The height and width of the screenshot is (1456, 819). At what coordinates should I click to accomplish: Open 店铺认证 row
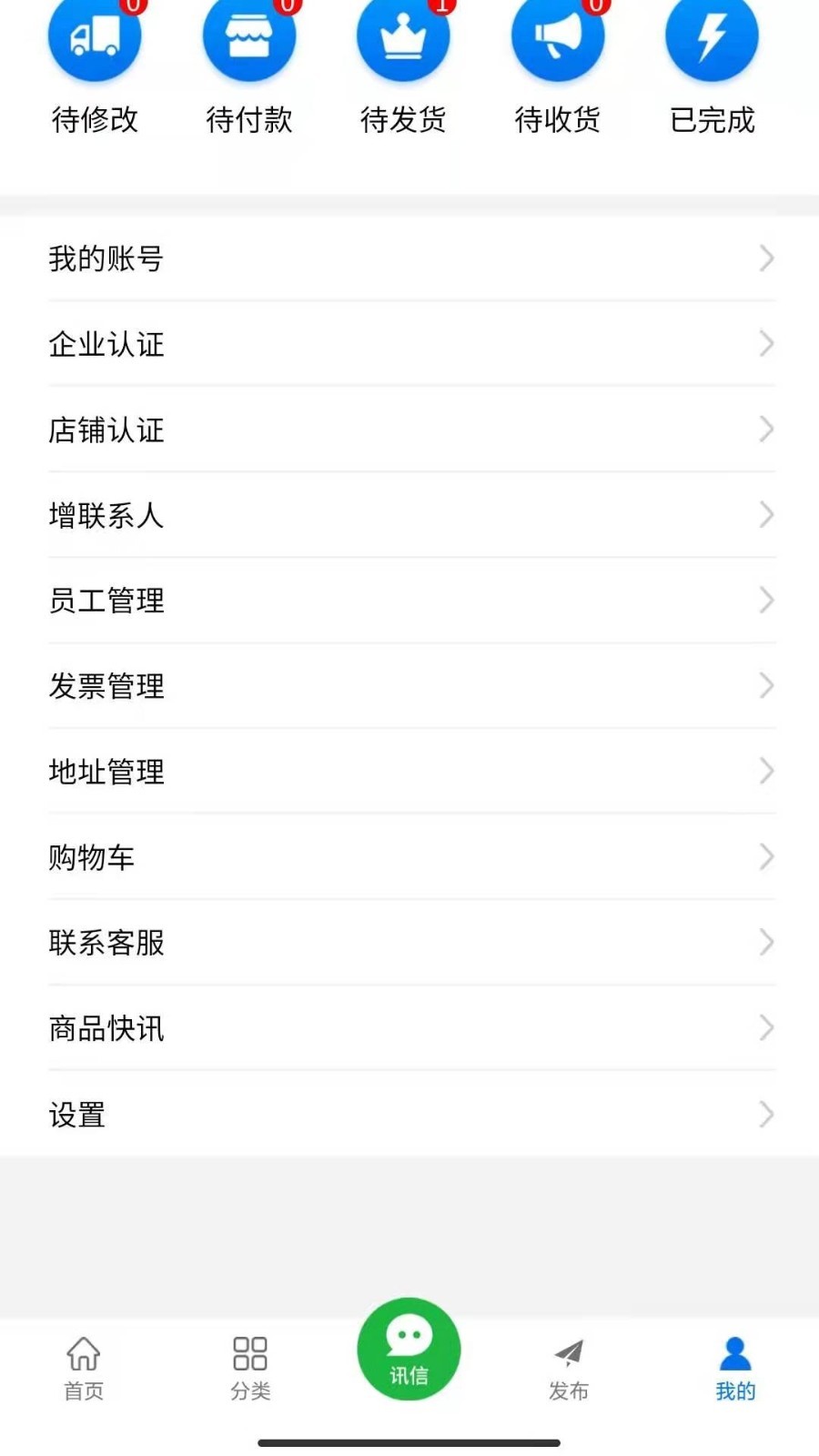click(409, 430)
